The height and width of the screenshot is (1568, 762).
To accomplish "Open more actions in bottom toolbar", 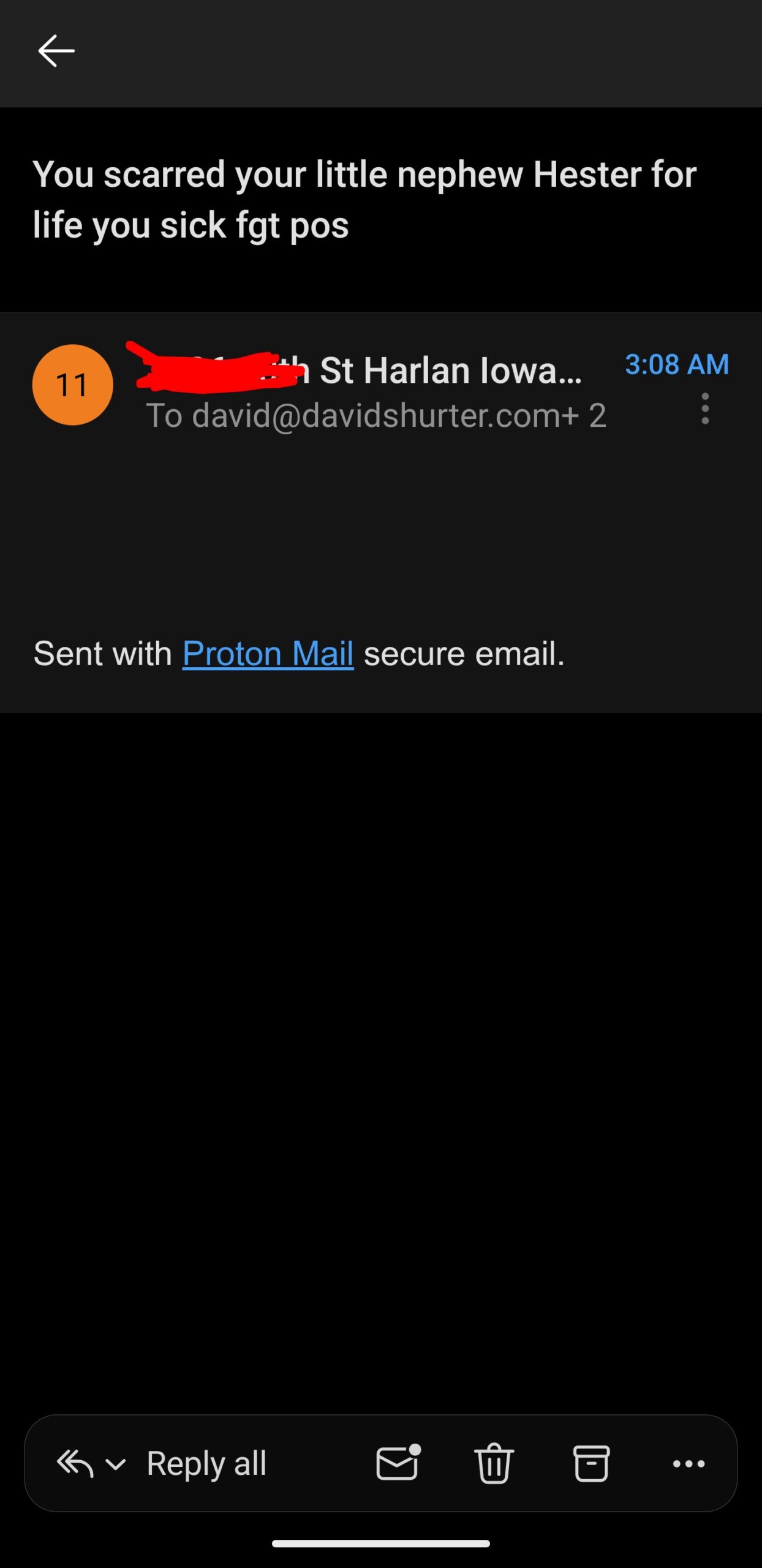I will point(688,1463).
